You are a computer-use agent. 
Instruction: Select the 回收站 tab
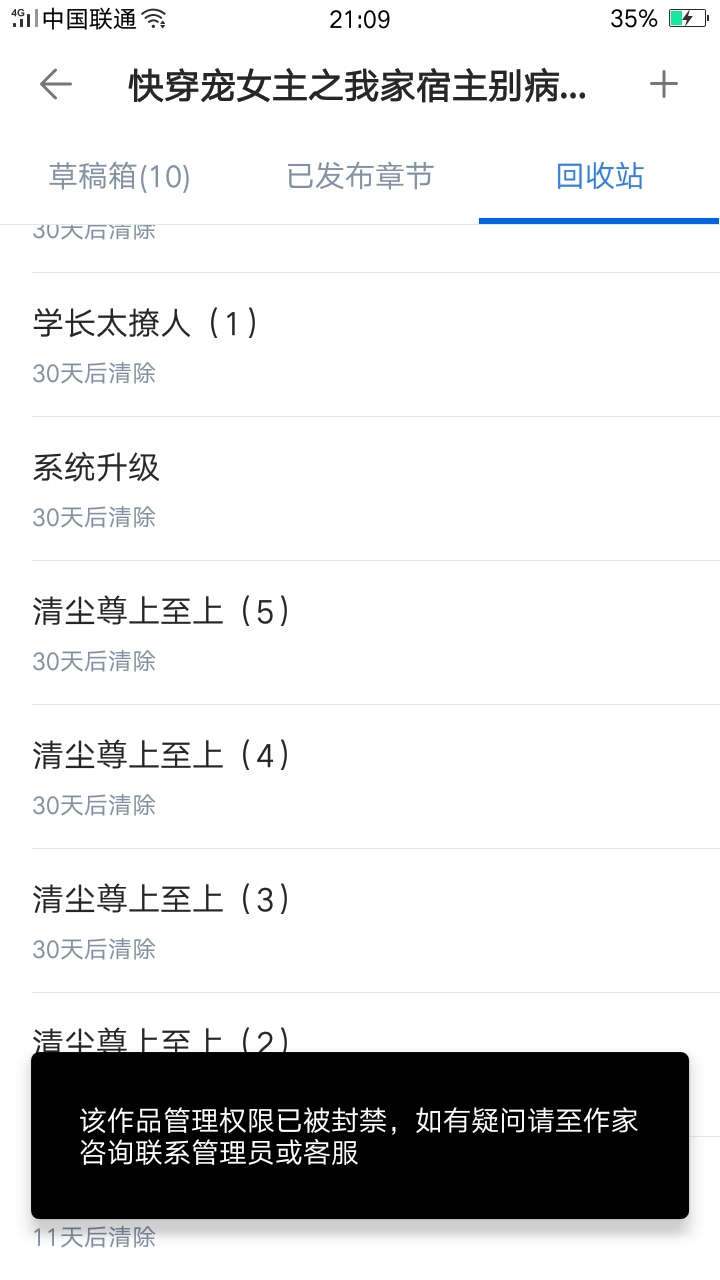tap(600, 177)
